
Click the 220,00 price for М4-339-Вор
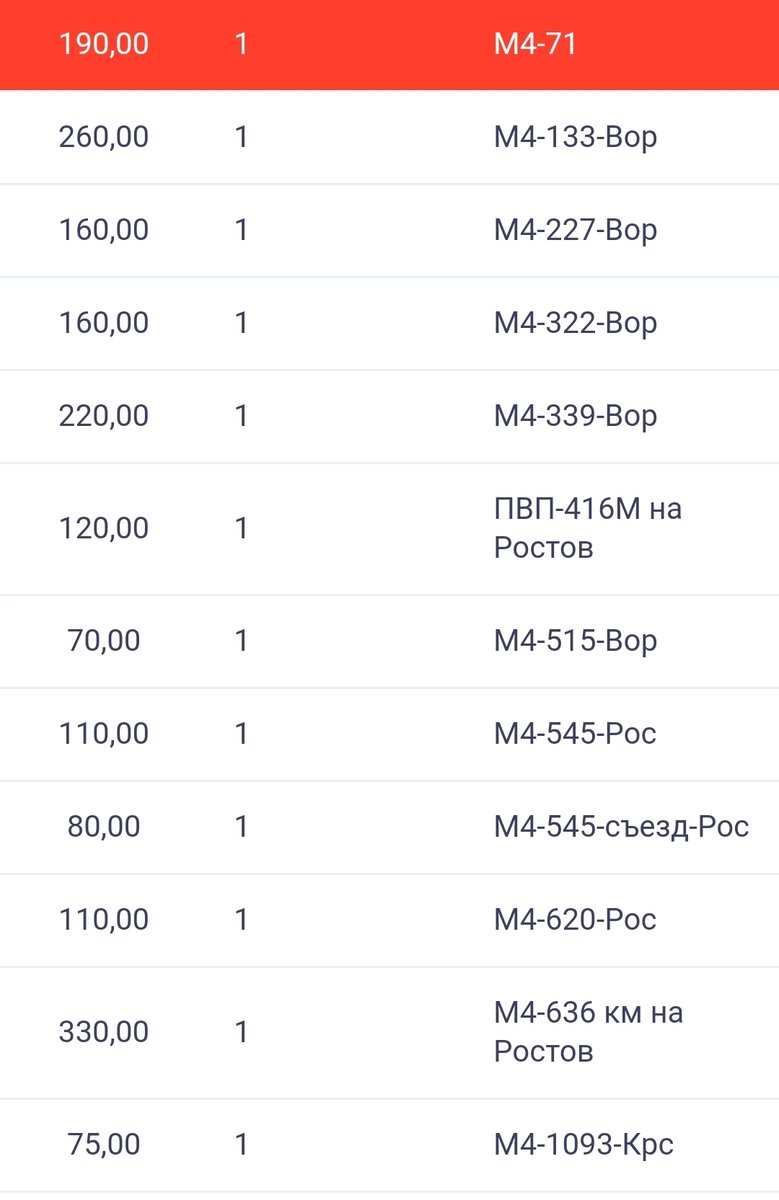coord(106,415)
